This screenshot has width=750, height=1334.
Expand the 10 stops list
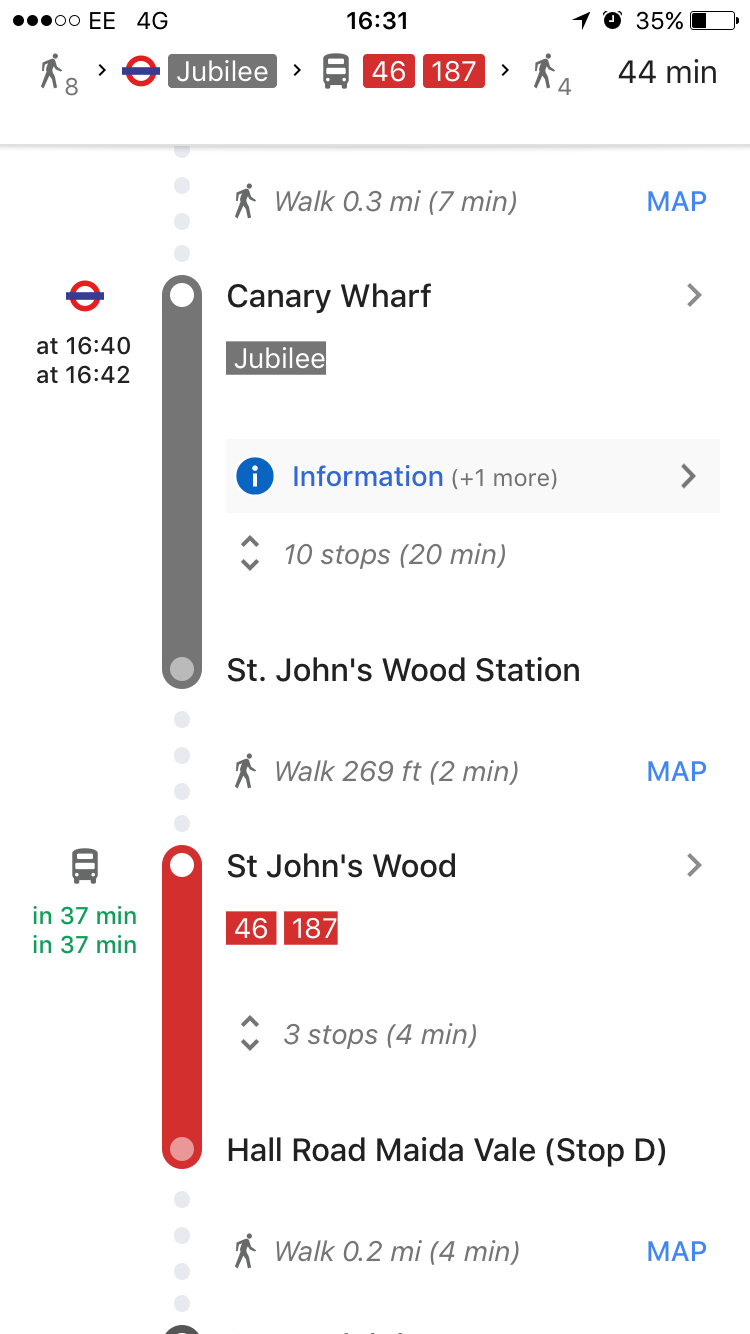[x=372, y=554]
